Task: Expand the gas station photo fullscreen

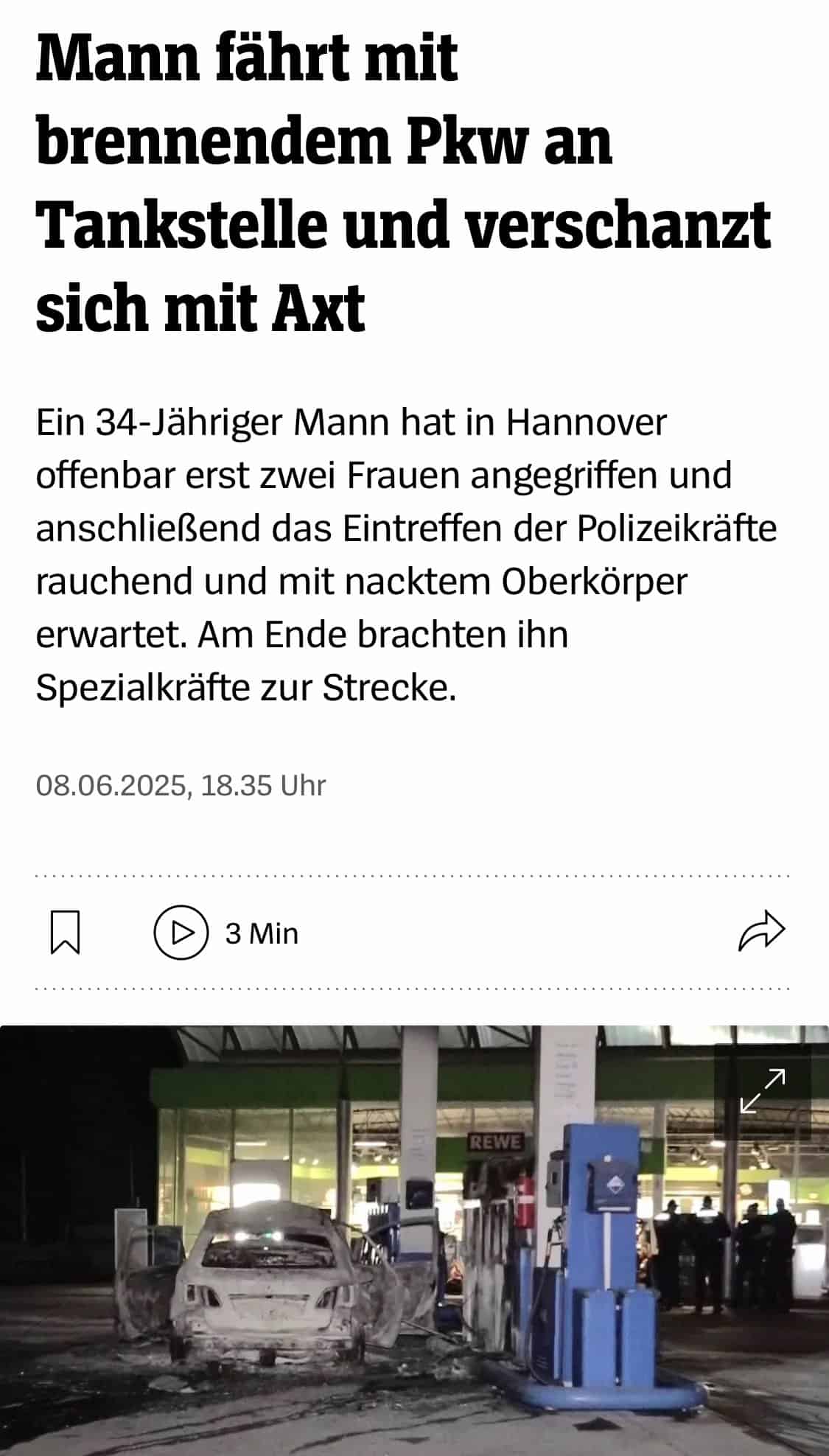Action: click(x=763, y=1090)
